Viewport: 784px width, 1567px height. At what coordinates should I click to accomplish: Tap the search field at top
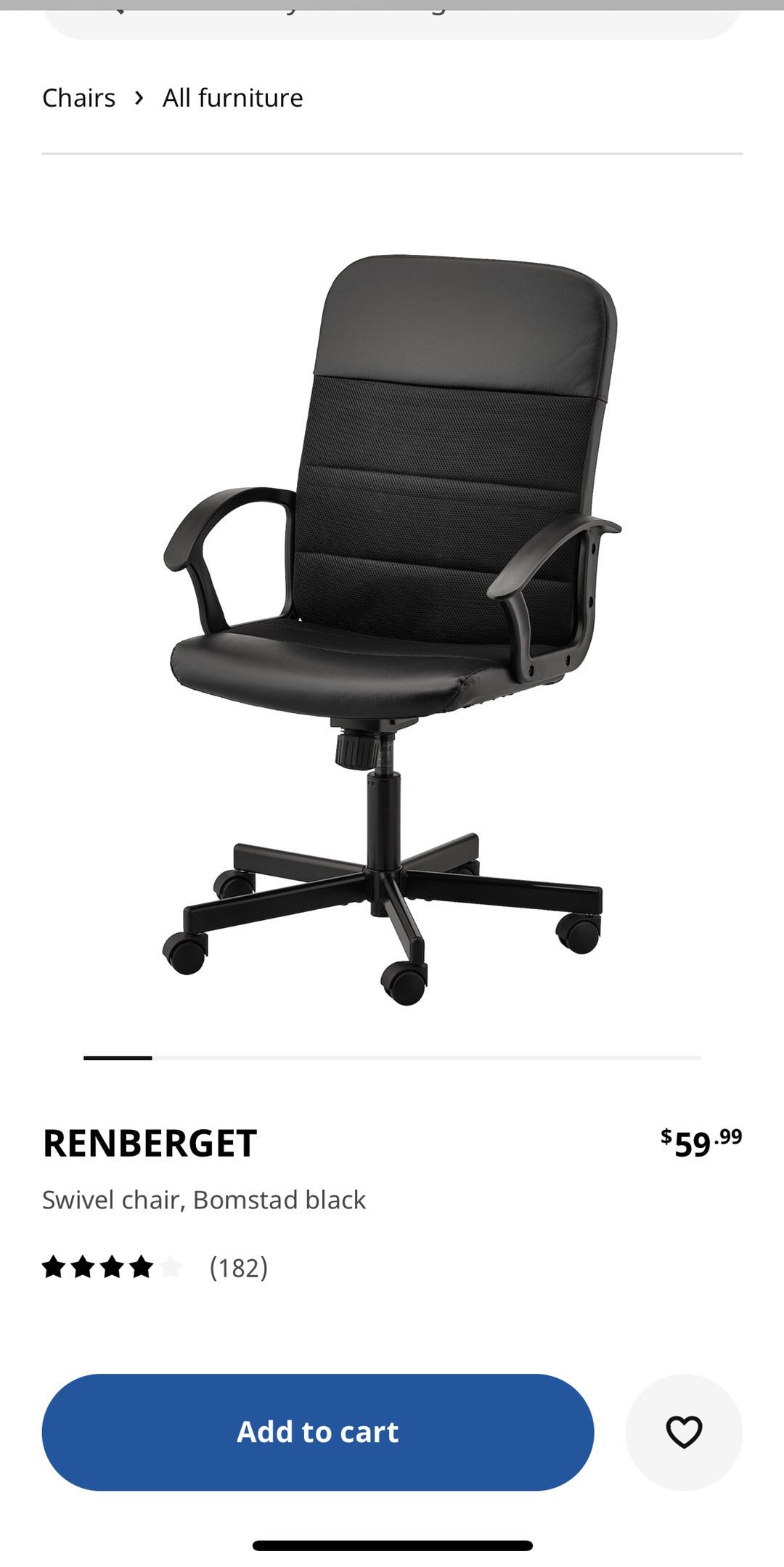(392, 18)
